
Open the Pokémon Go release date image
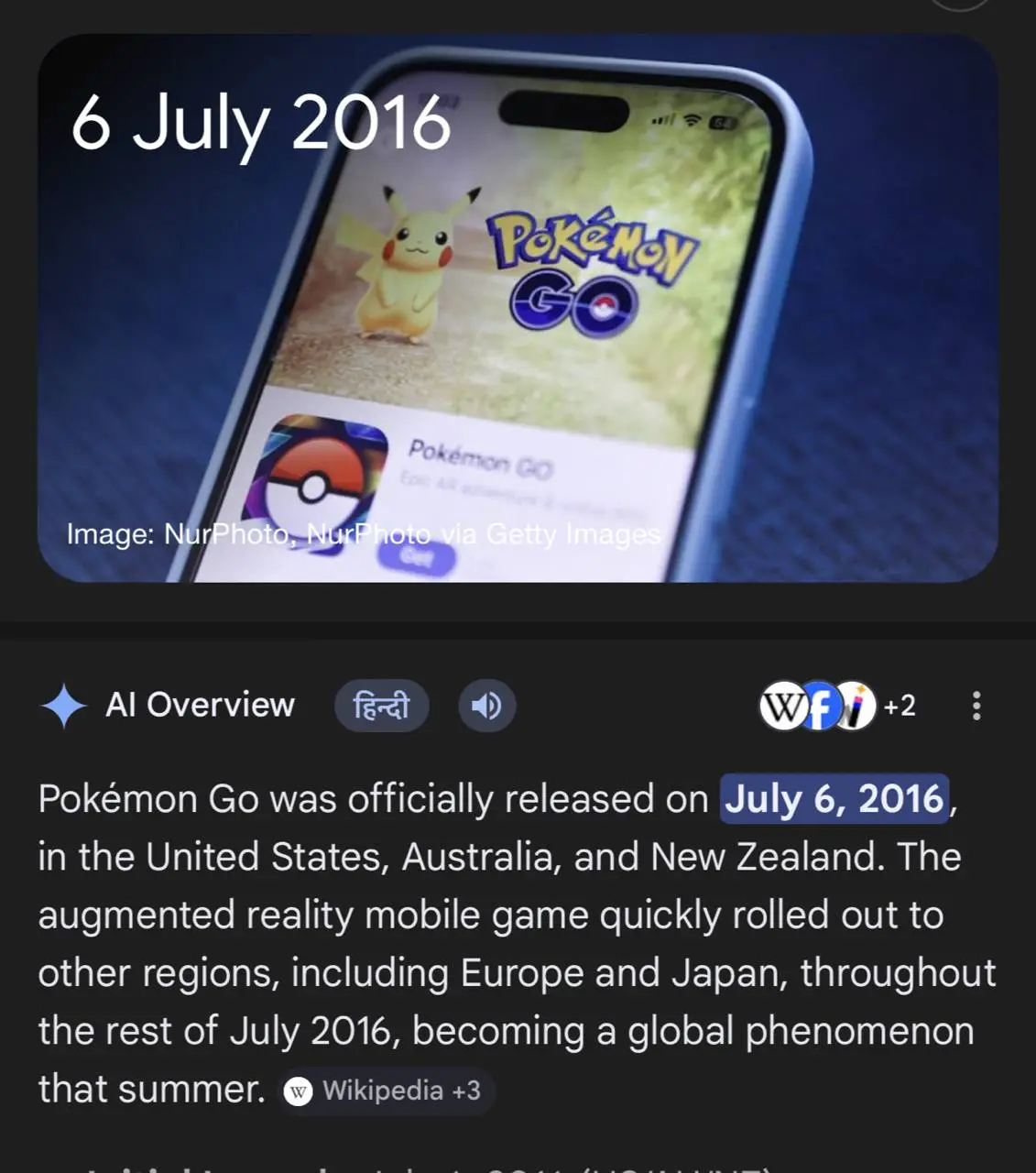pyautogui.click(x=518, y=309)
